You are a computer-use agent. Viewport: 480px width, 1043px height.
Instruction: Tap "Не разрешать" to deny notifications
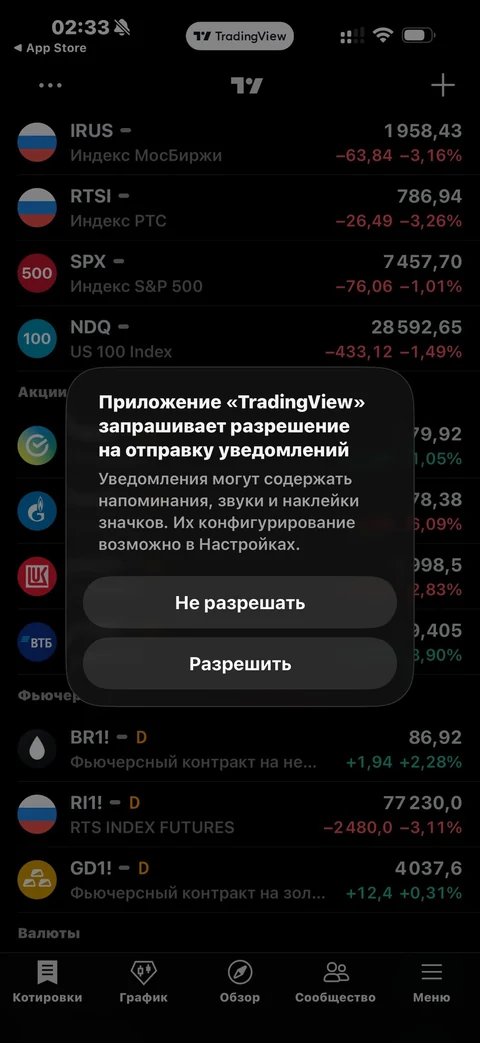click(240, 603)
